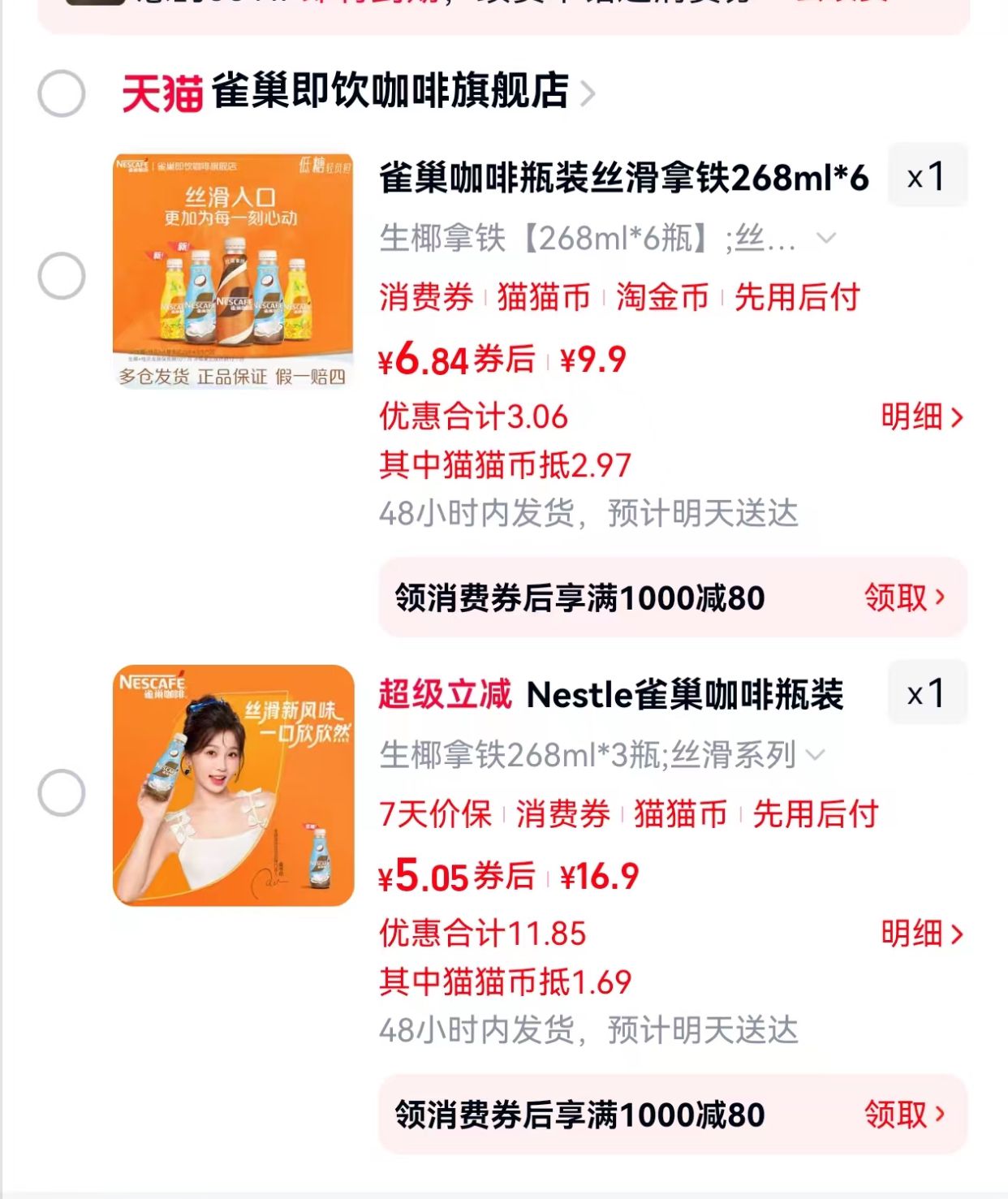View 明细 for 优惠合计11.85

tap(922, 934)
